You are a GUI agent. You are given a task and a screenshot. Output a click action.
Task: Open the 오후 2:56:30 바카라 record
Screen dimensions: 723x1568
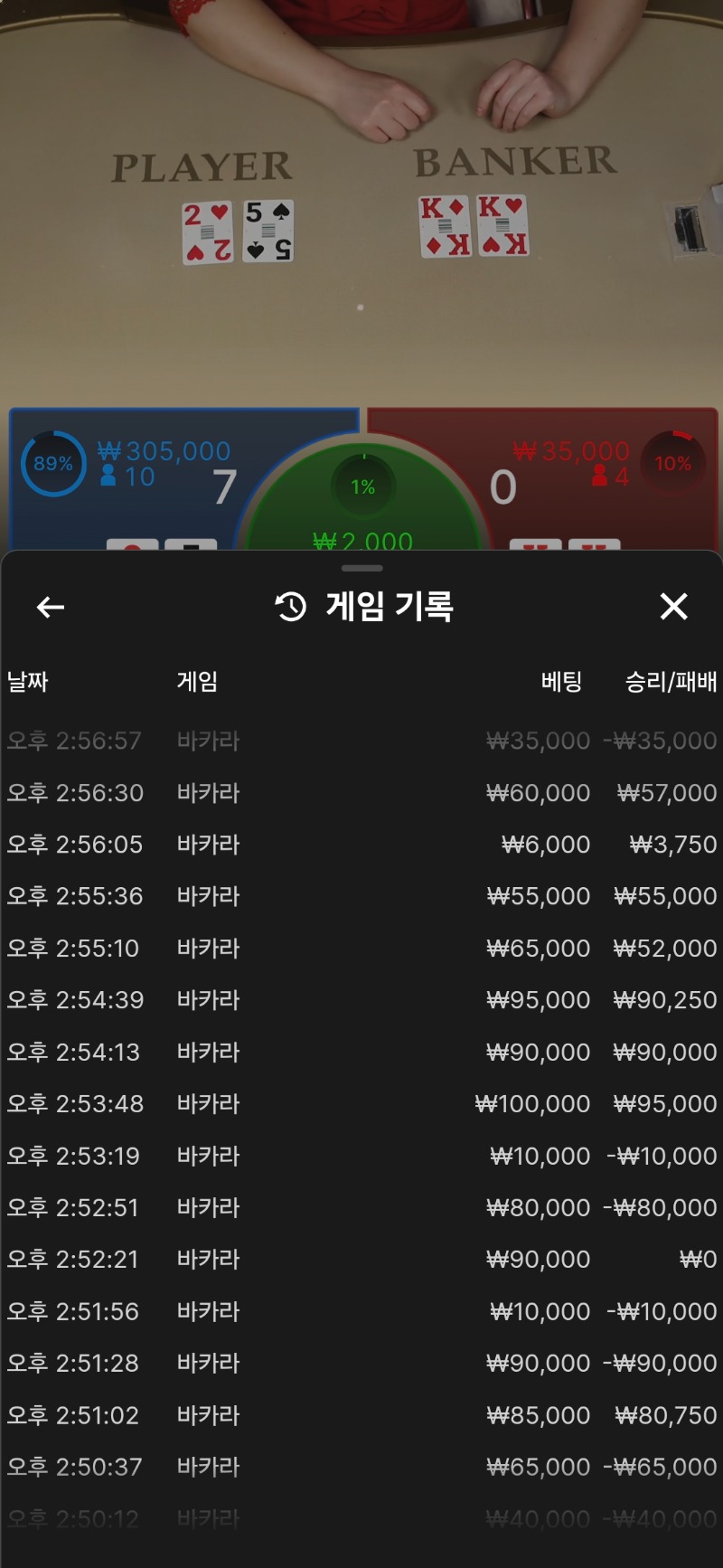pyautogui.click(x=361, y=793)
